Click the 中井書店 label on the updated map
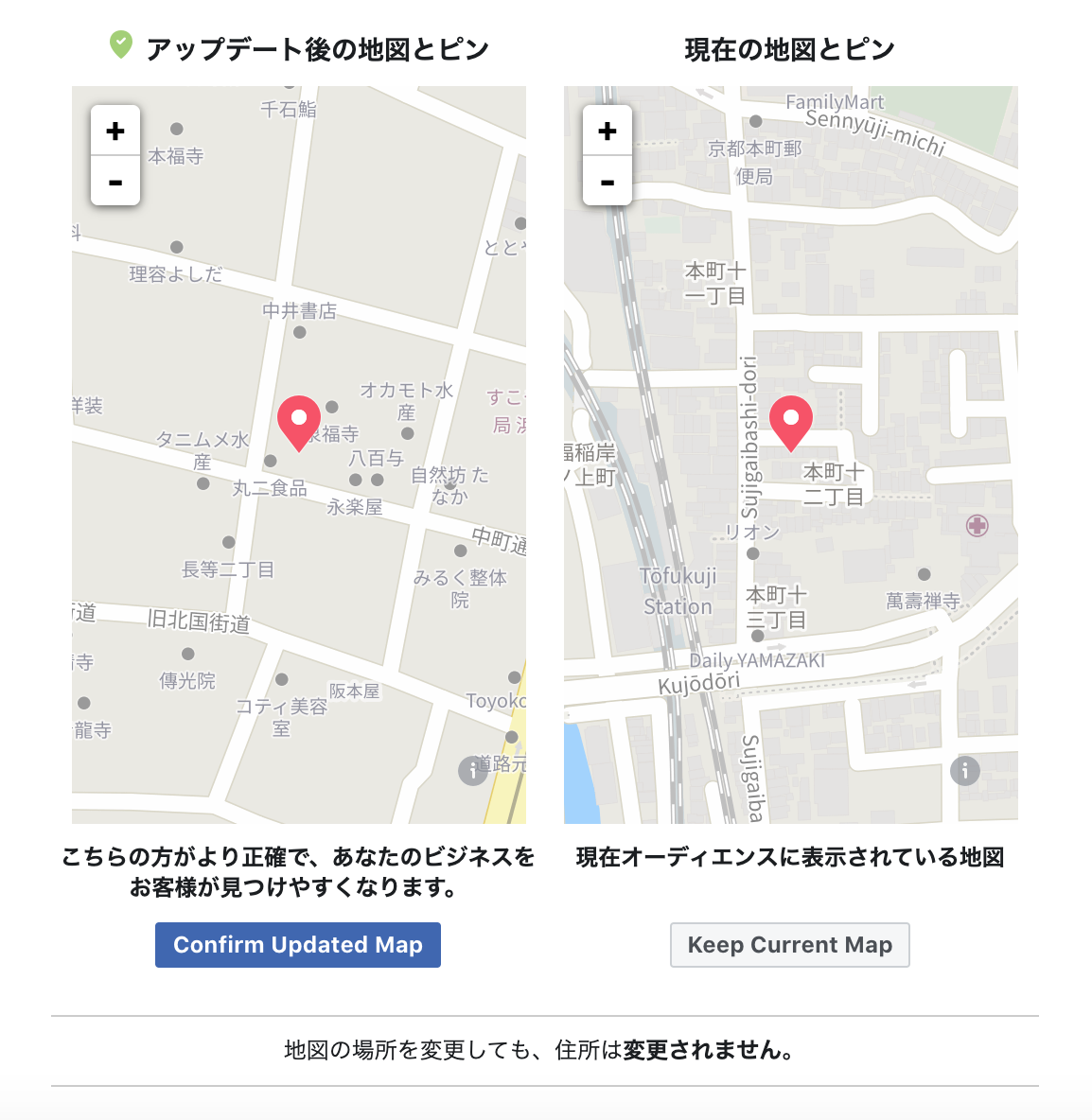The image size is (1092, 1120). (x=301, y=311)
